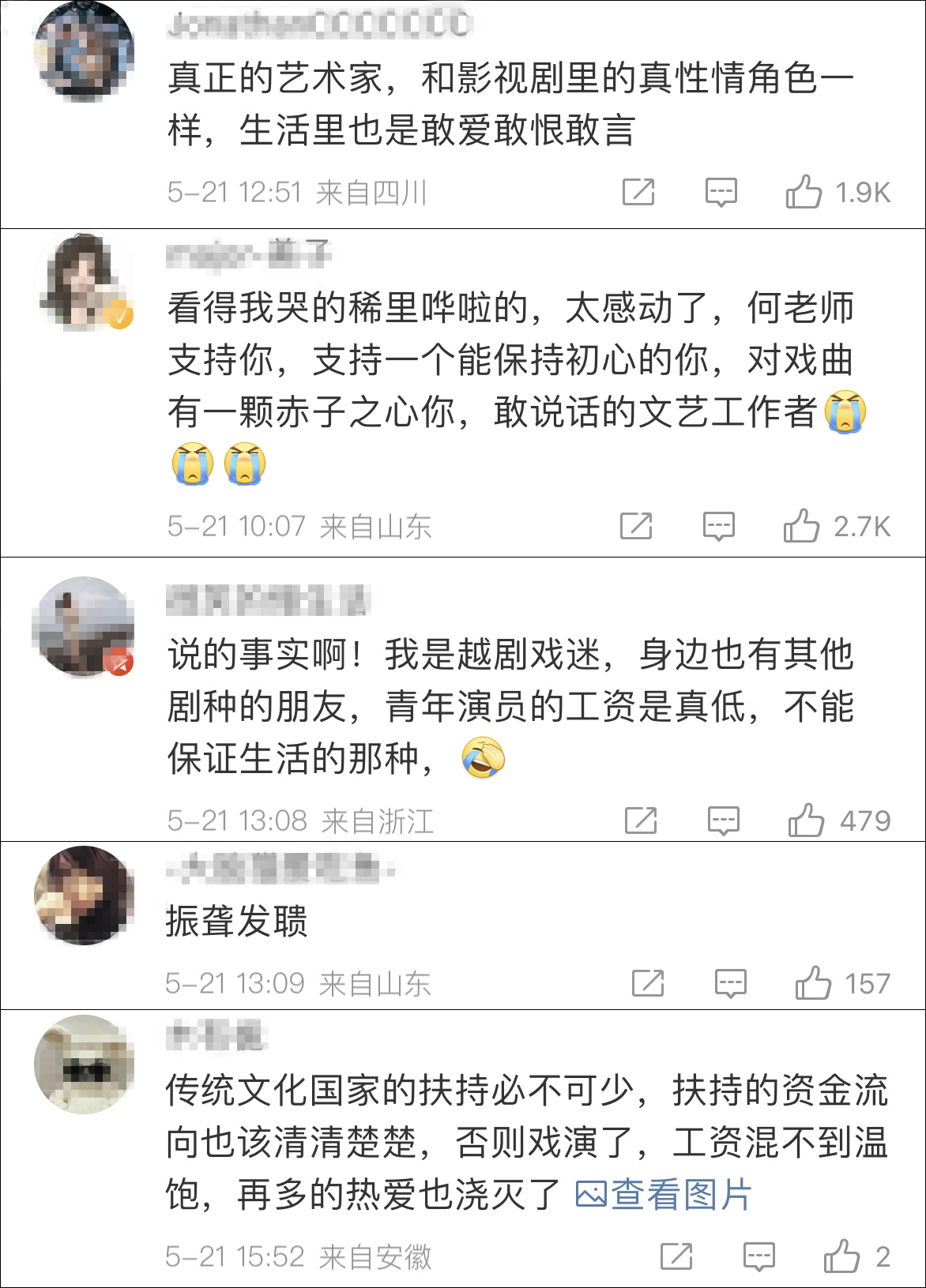
Task: Open avatar of the 振聋发聩 commenter
Action: click(85, 895)
